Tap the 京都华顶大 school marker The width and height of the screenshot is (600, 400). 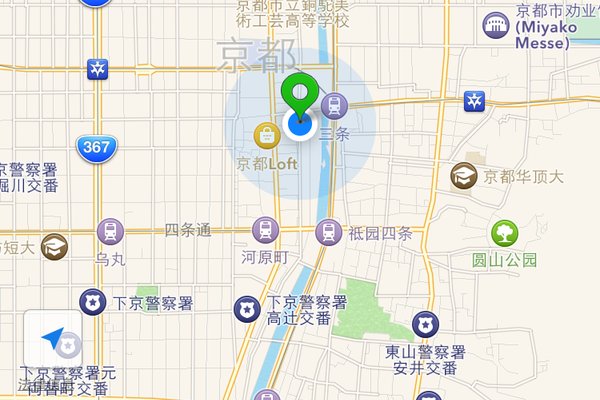[462, 176]
